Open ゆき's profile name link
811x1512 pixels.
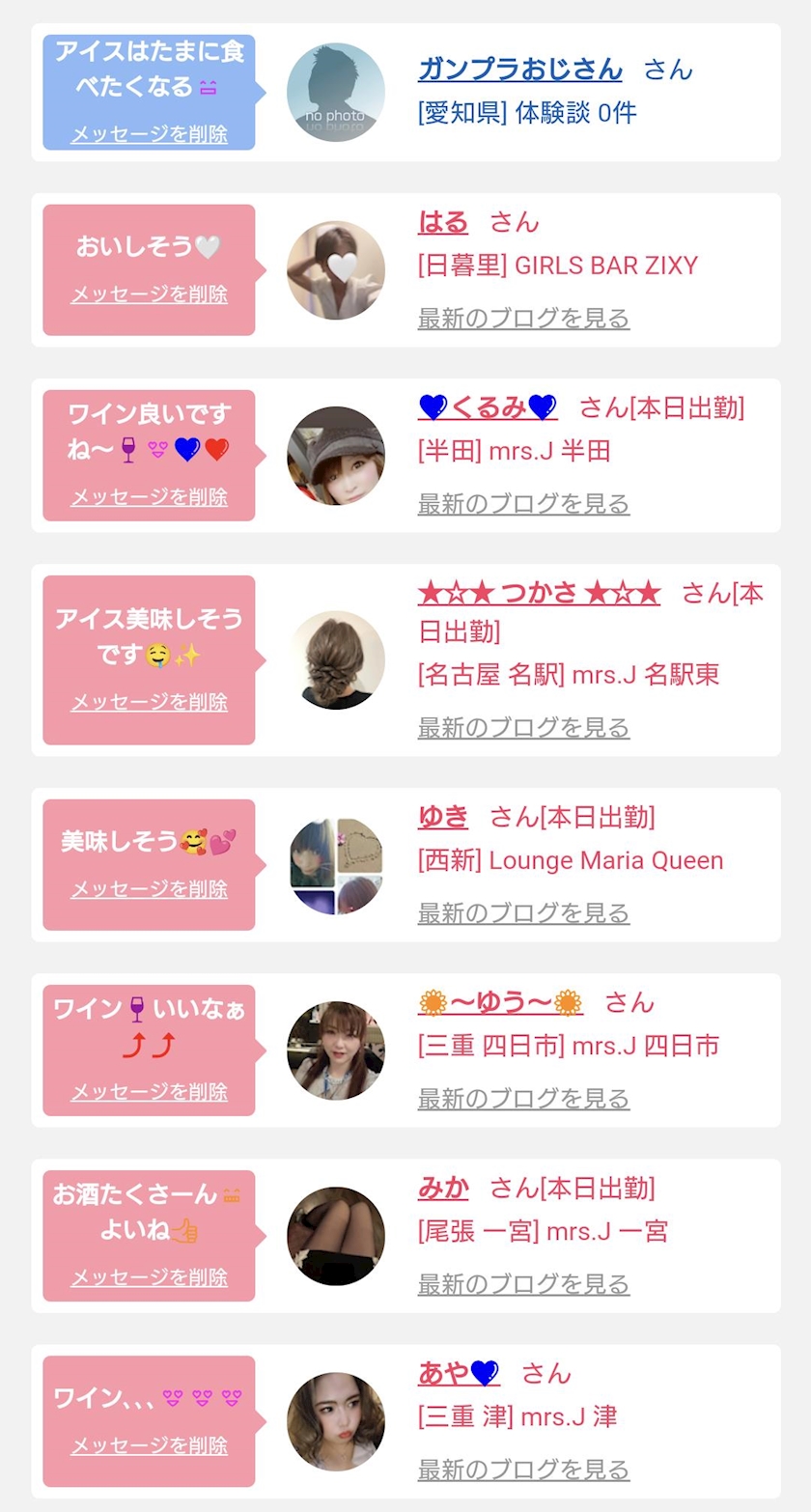click(442, 818)
